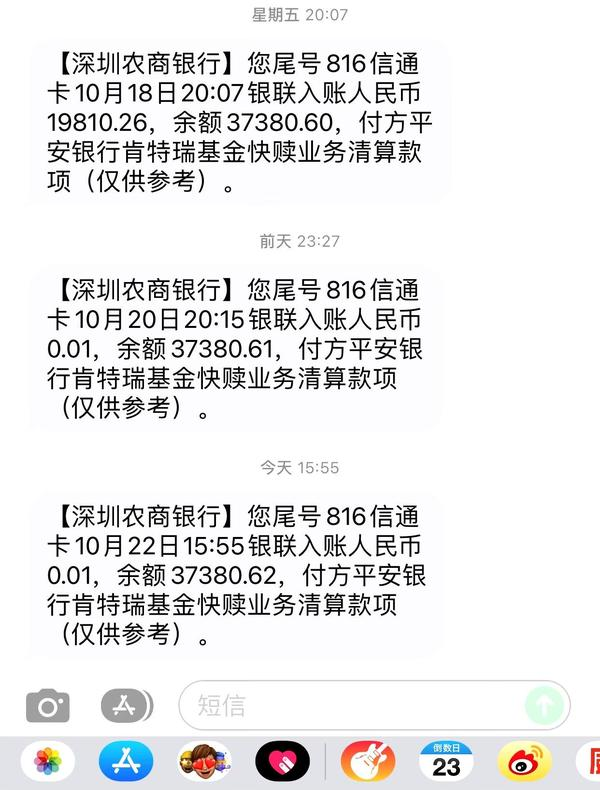The image size is (600, 790).
Task: Open the App Store in the app drawer
Action: coord(126,763)
